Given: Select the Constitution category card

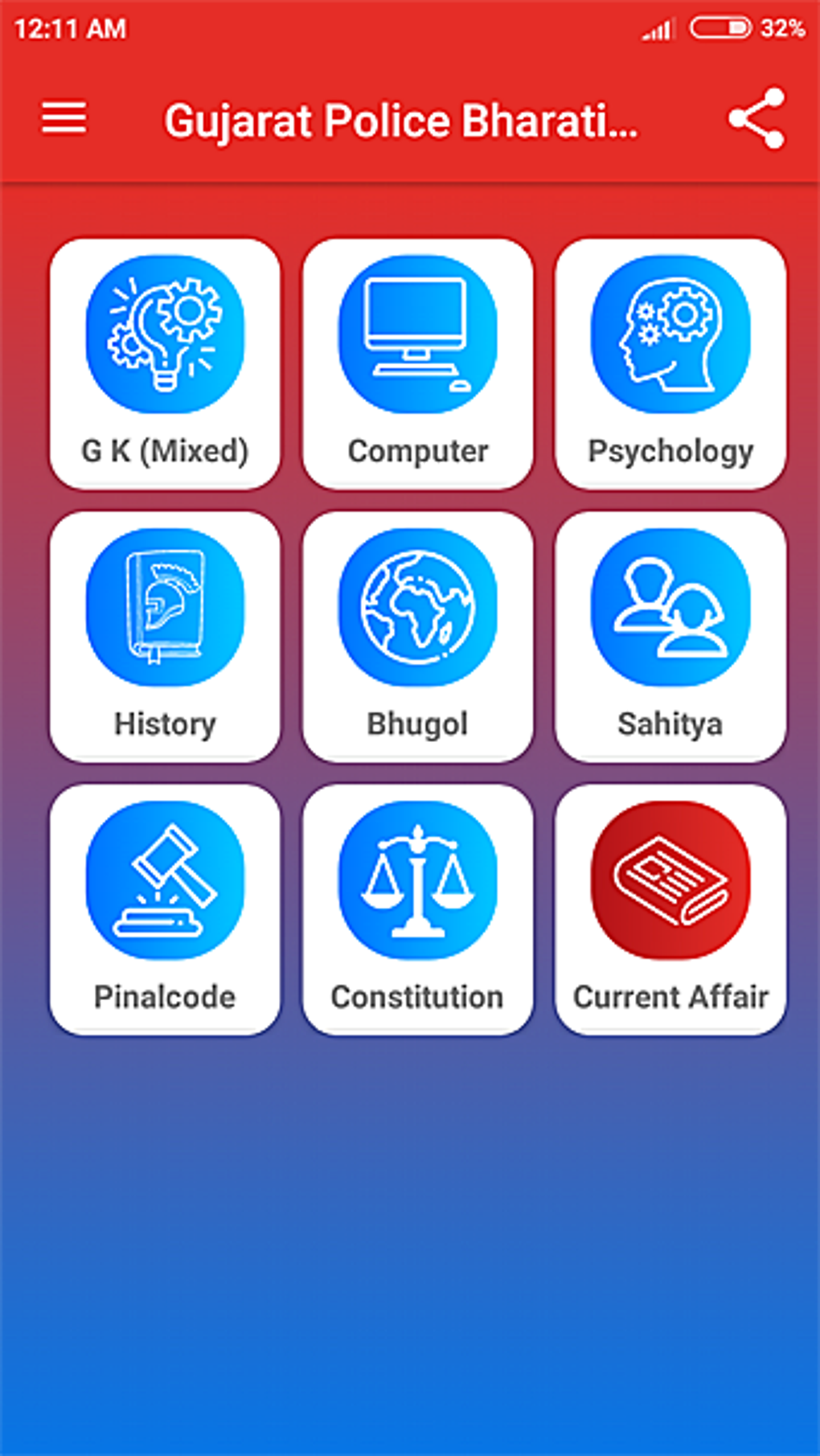Looking at the screenshot, I should (x=417, y=909).
